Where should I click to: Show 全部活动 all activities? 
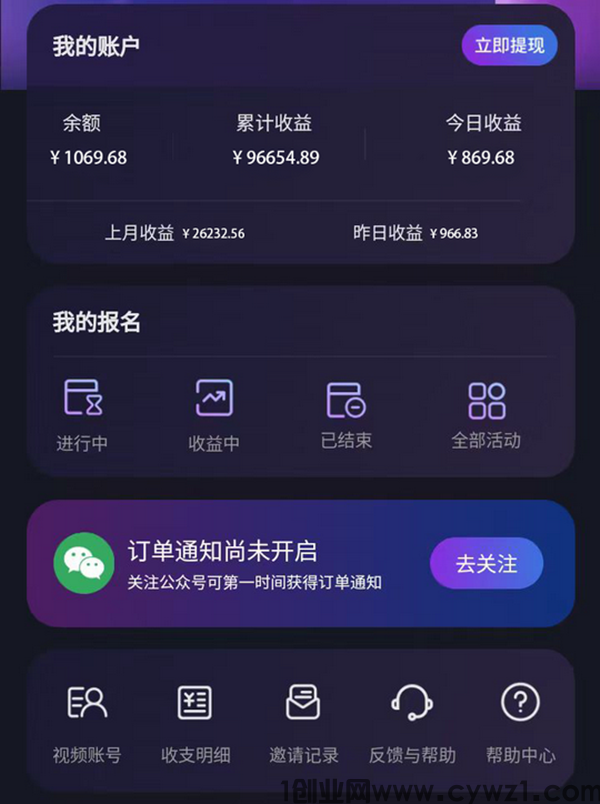pos(486,413)
